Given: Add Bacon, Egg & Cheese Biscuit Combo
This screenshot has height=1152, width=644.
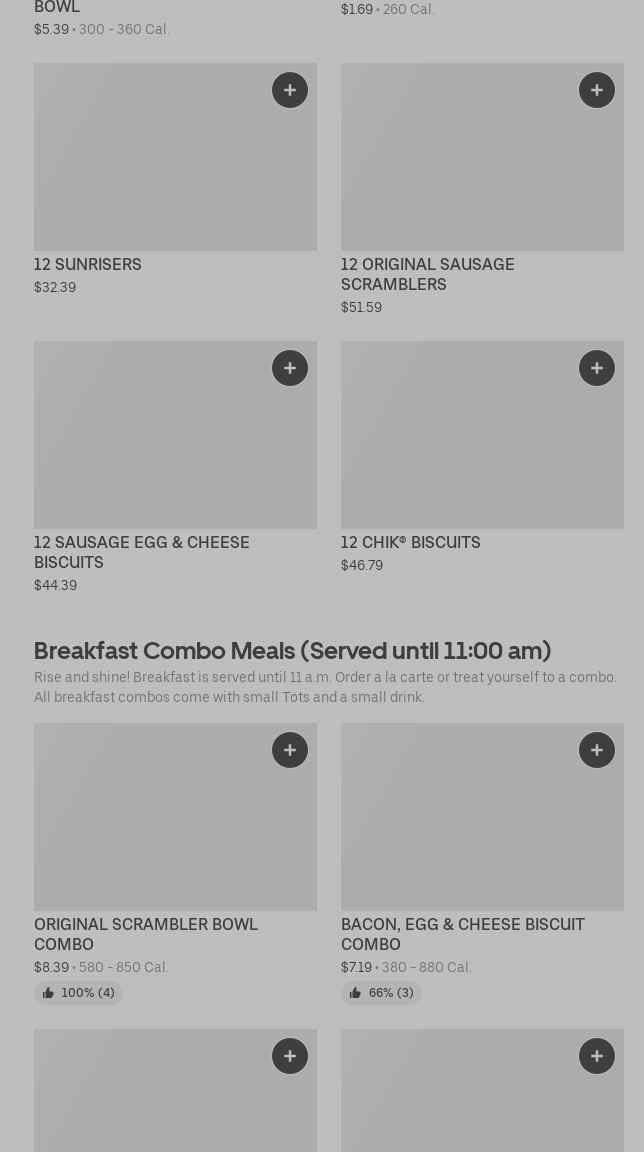Looking at the screenshot, I should click(597, 750).
